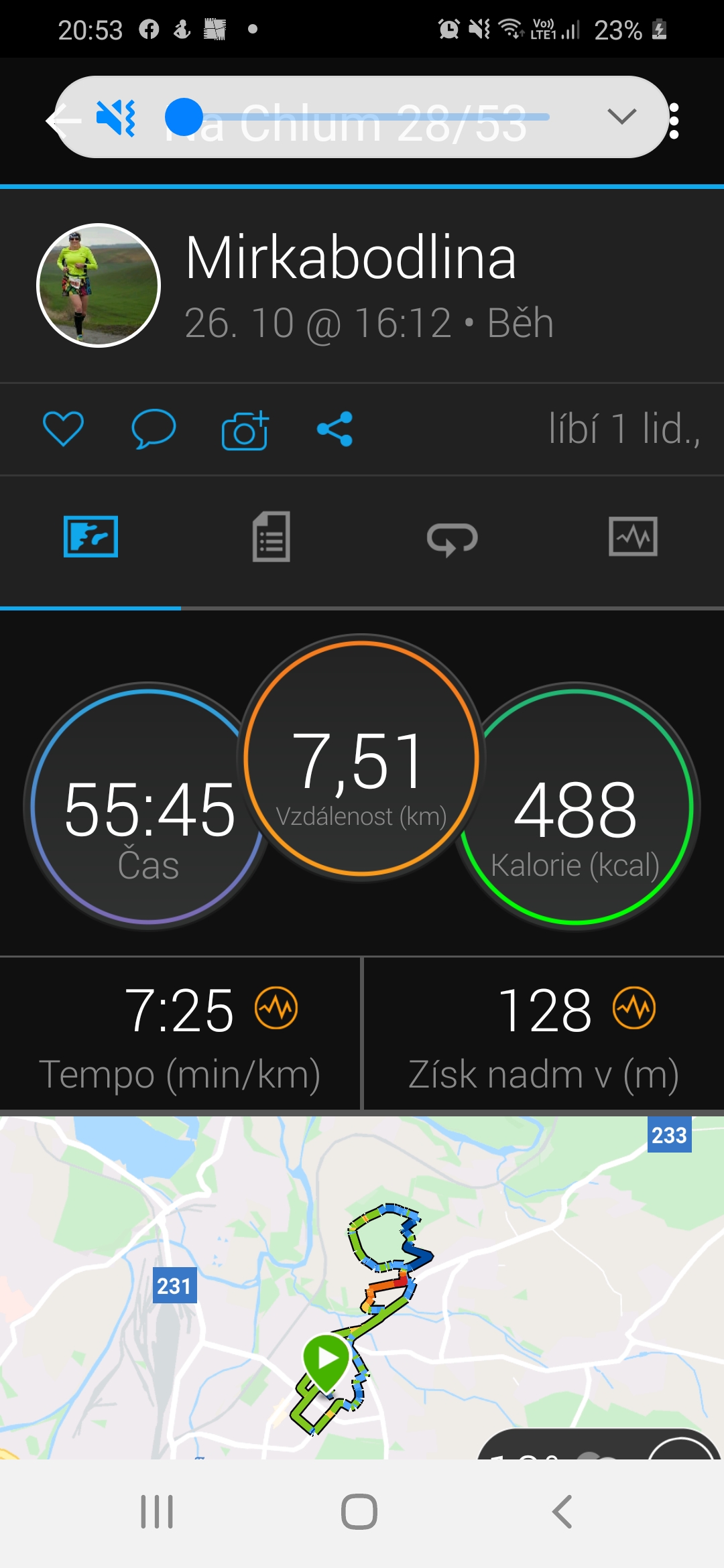
Task: Expand the volume panel chevron
Action: [x=621, y=117]
